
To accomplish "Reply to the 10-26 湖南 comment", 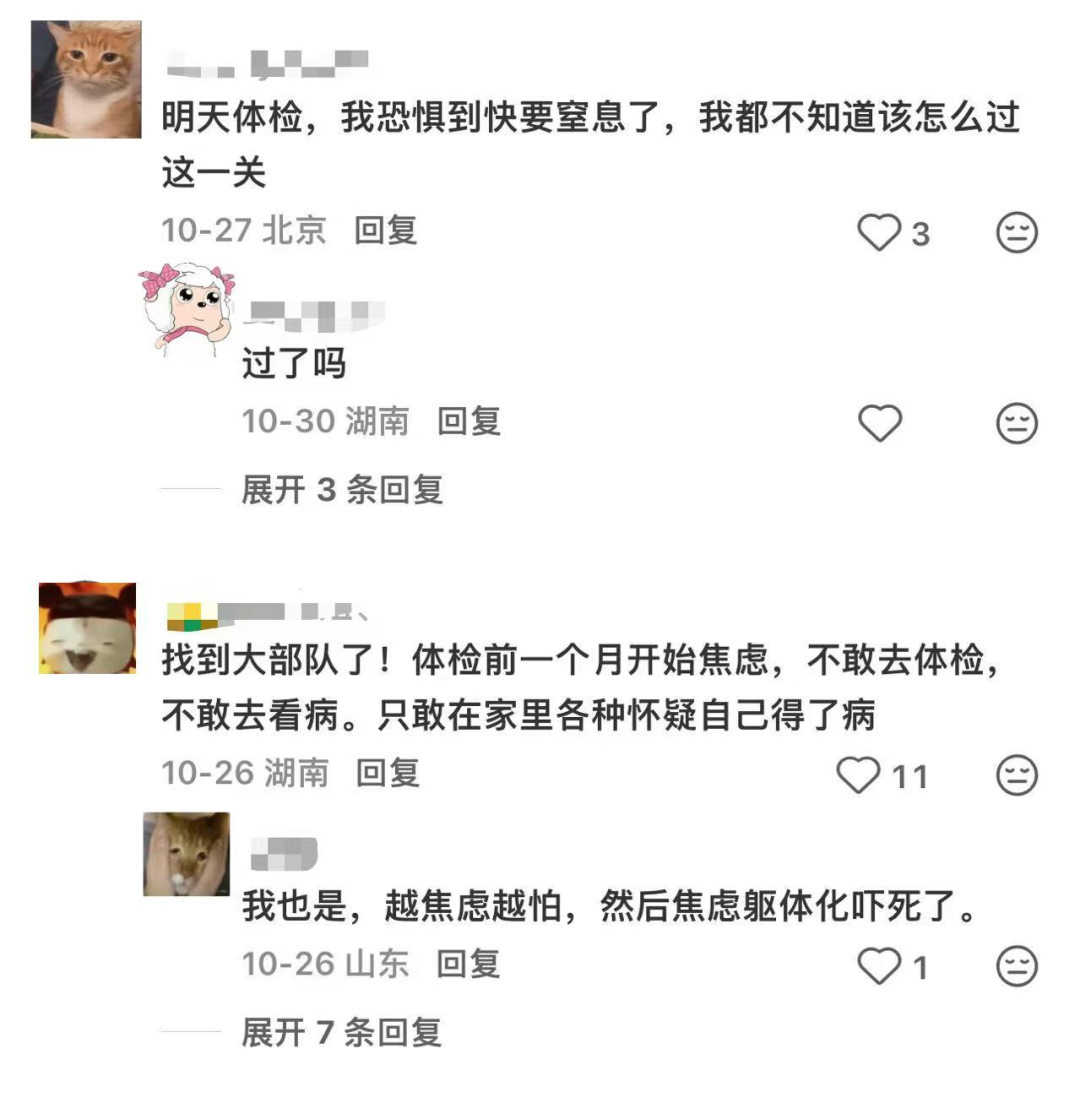I will [388, 773].
